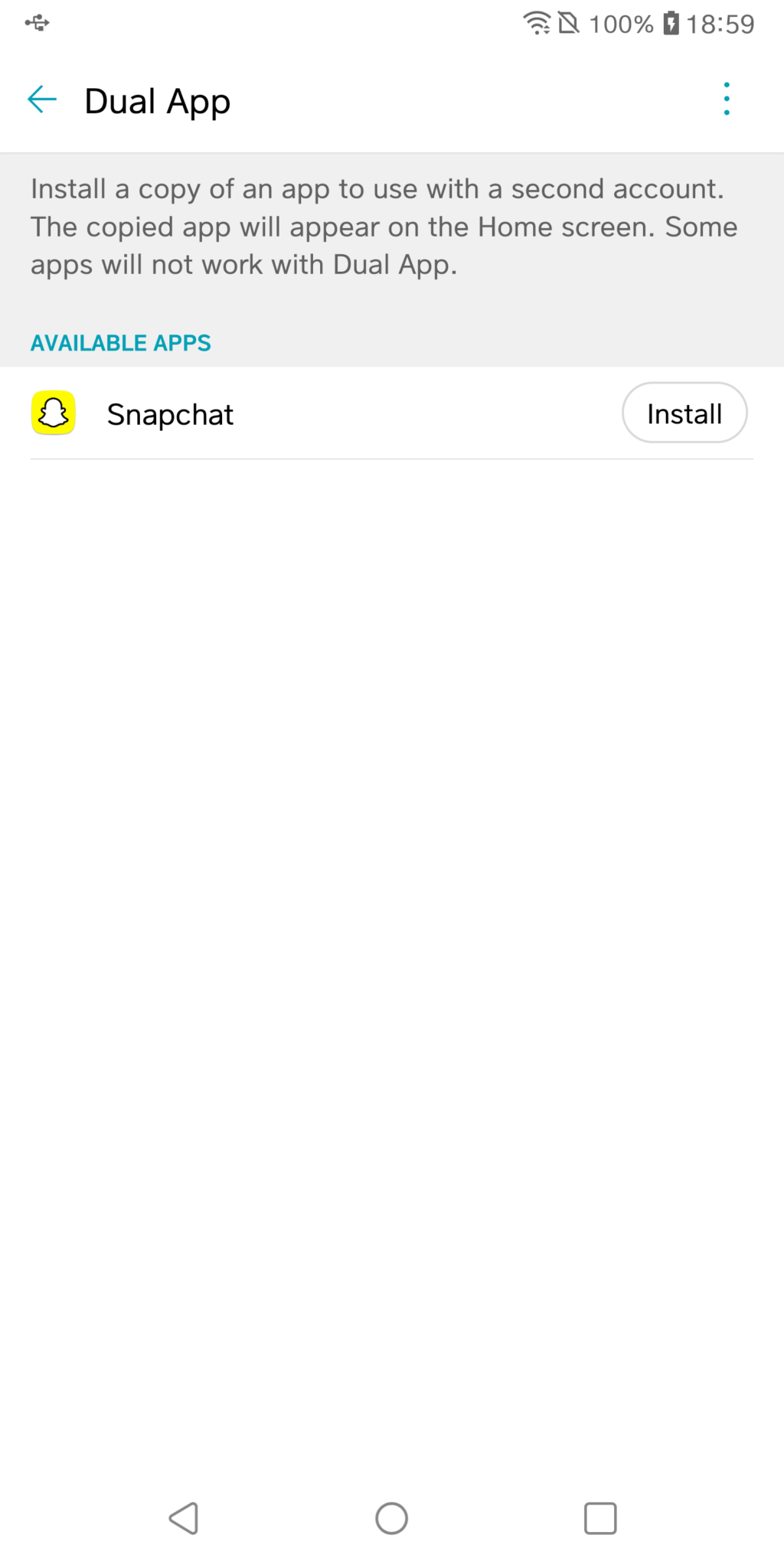The image size is (784, 1568).
Task: Tap the back arrow next to Dual App
Action: tap(42, 100)
